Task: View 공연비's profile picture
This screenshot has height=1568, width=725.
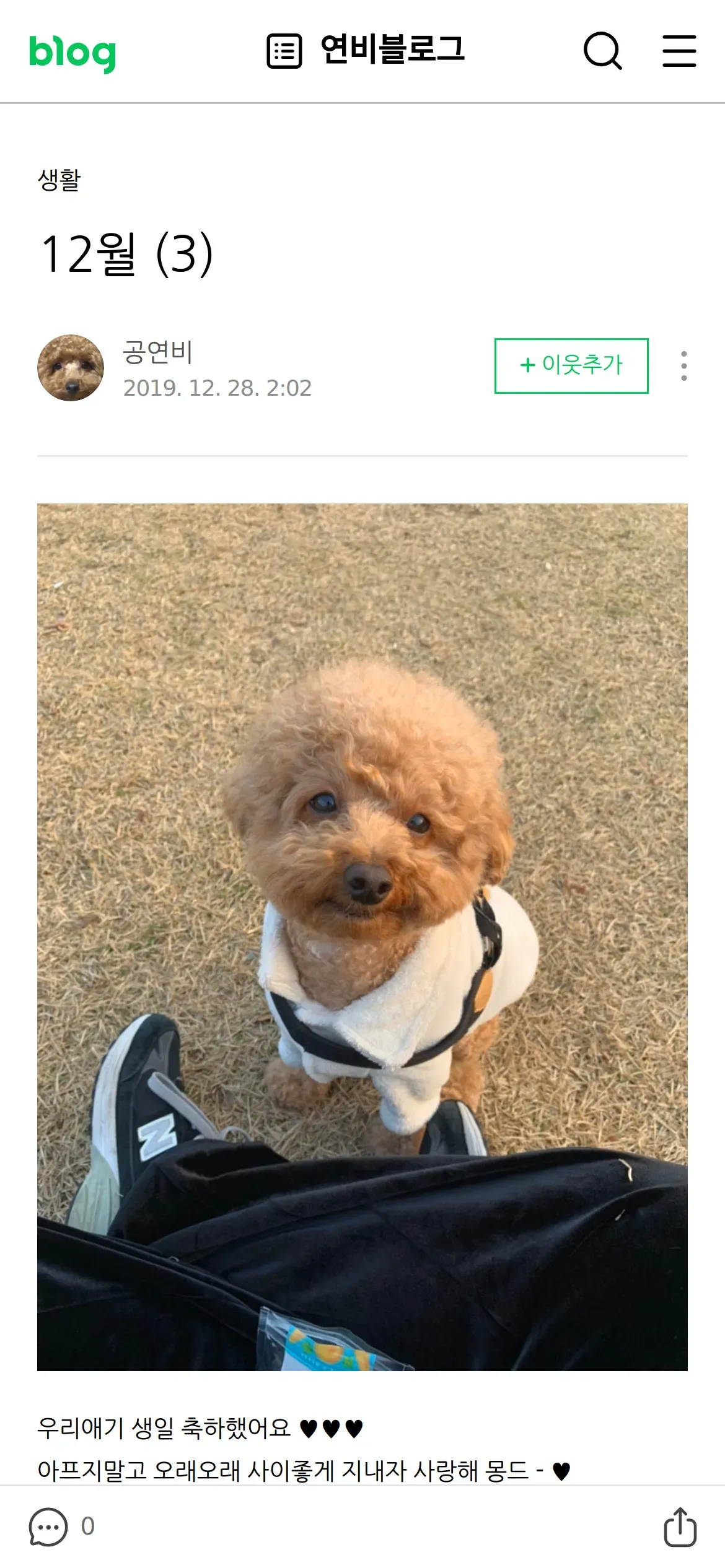Action: (71, 368)
